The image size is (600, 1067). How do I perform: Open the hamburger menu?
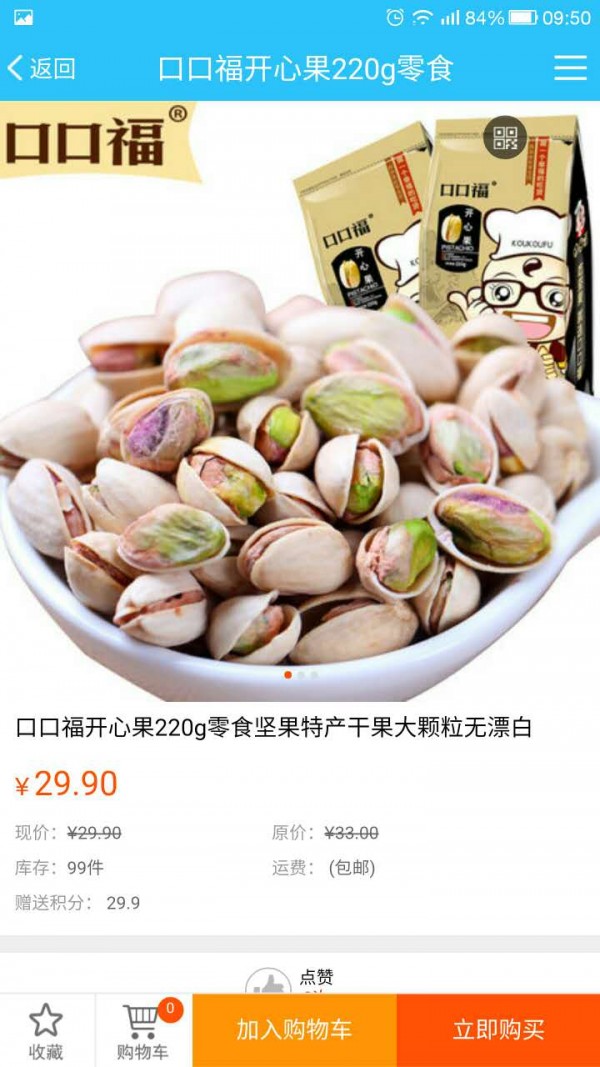click(570, 68)
